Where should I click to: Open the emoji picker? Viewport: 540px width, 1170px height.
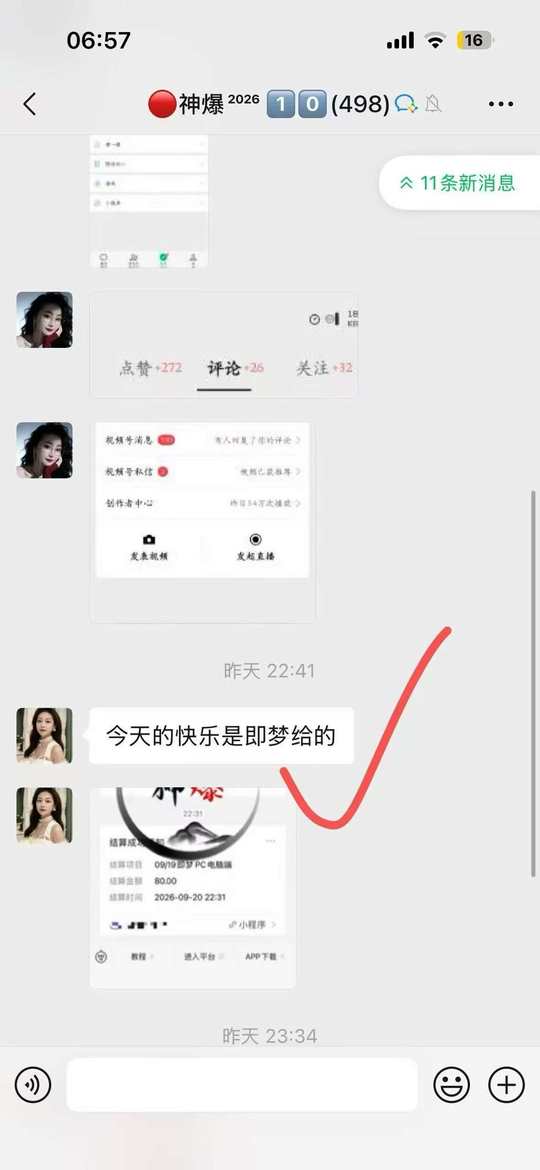click(x=452, y=1085)
